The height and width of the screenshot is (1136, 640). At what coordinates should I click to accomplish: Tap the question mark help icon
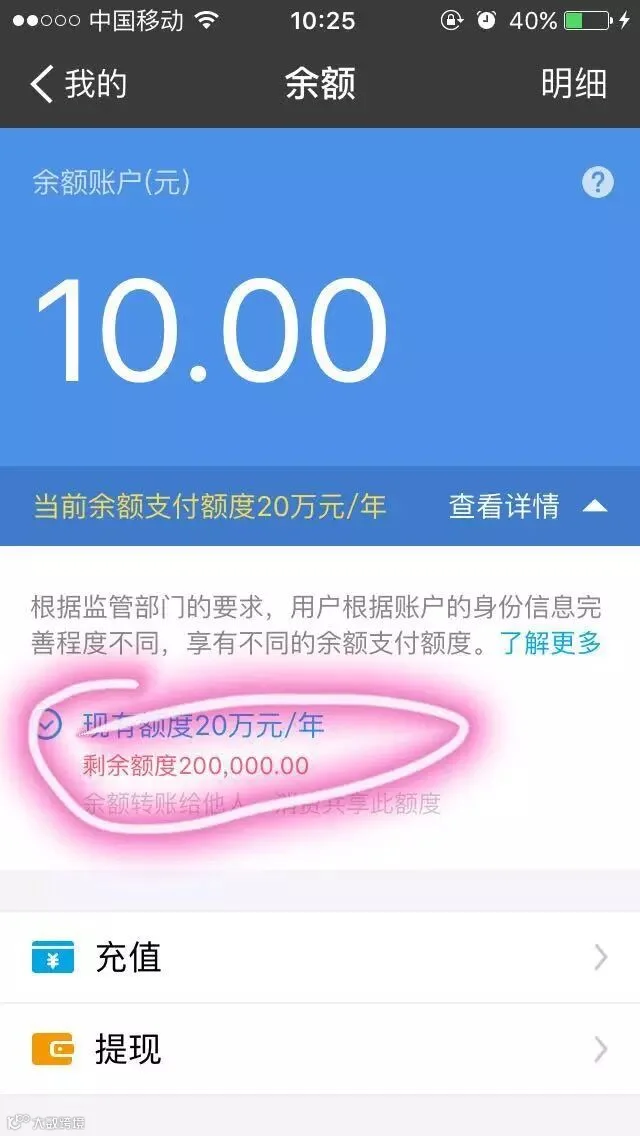598,183
